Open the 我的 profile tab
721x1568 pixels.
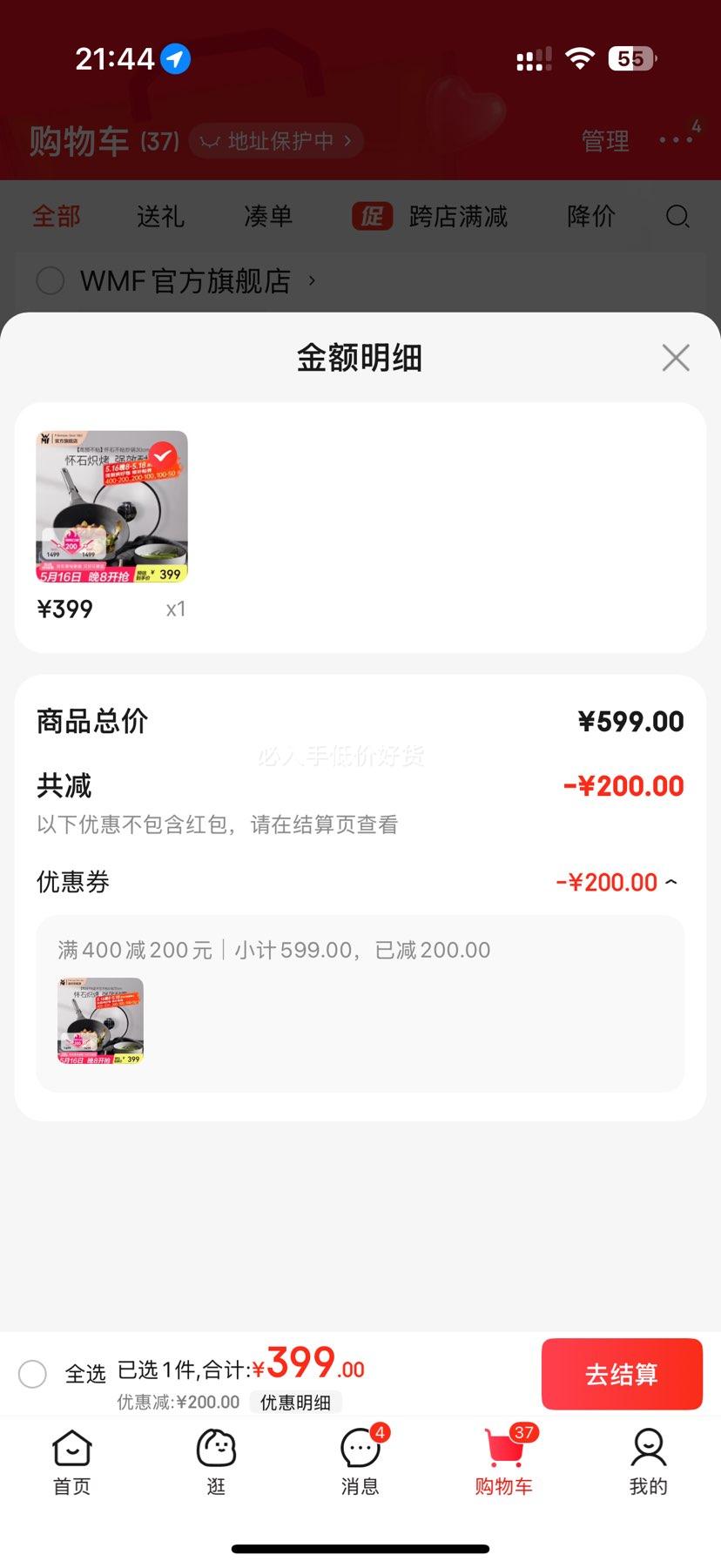tap(648, 1462)
